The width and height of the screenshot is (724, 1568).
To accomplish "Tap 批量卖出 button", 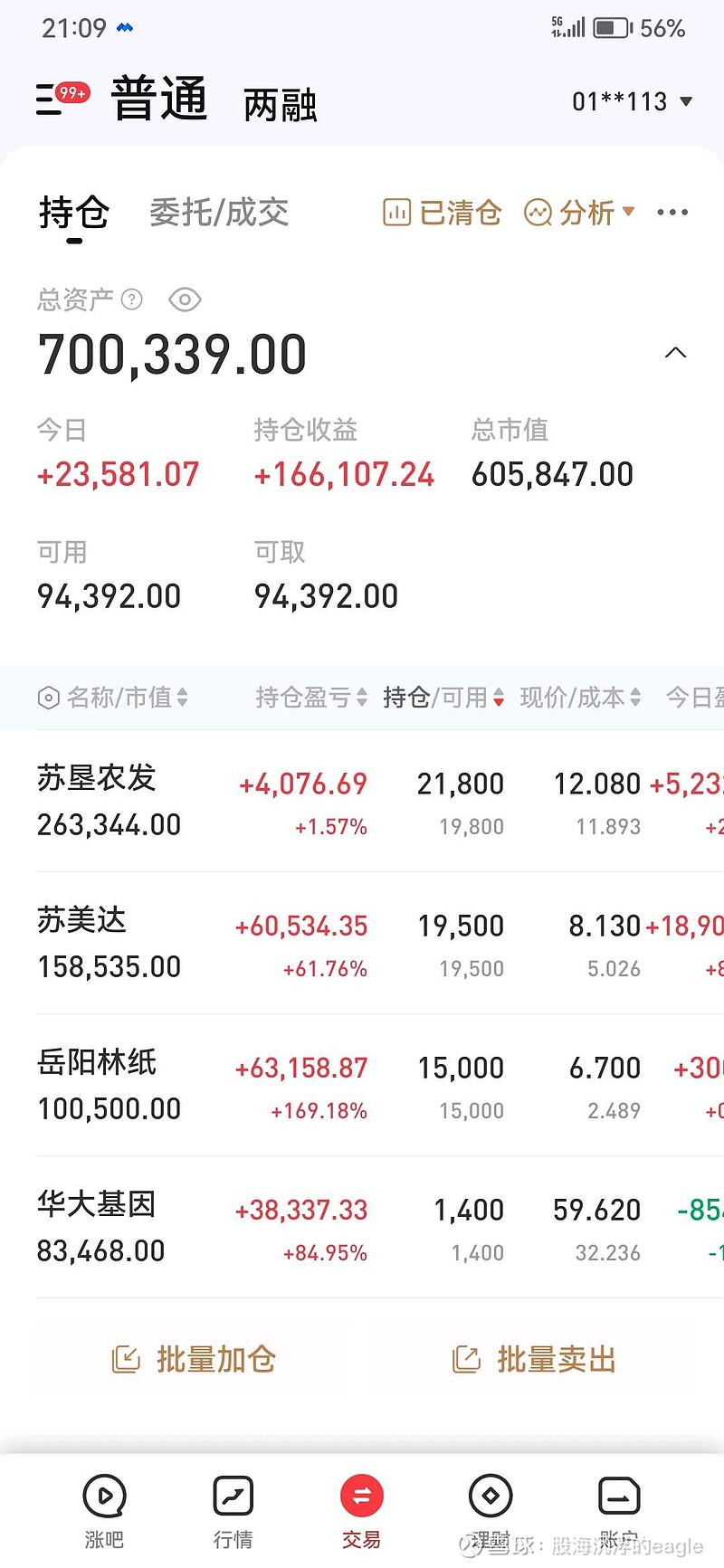I will (x=534, y=1359).
